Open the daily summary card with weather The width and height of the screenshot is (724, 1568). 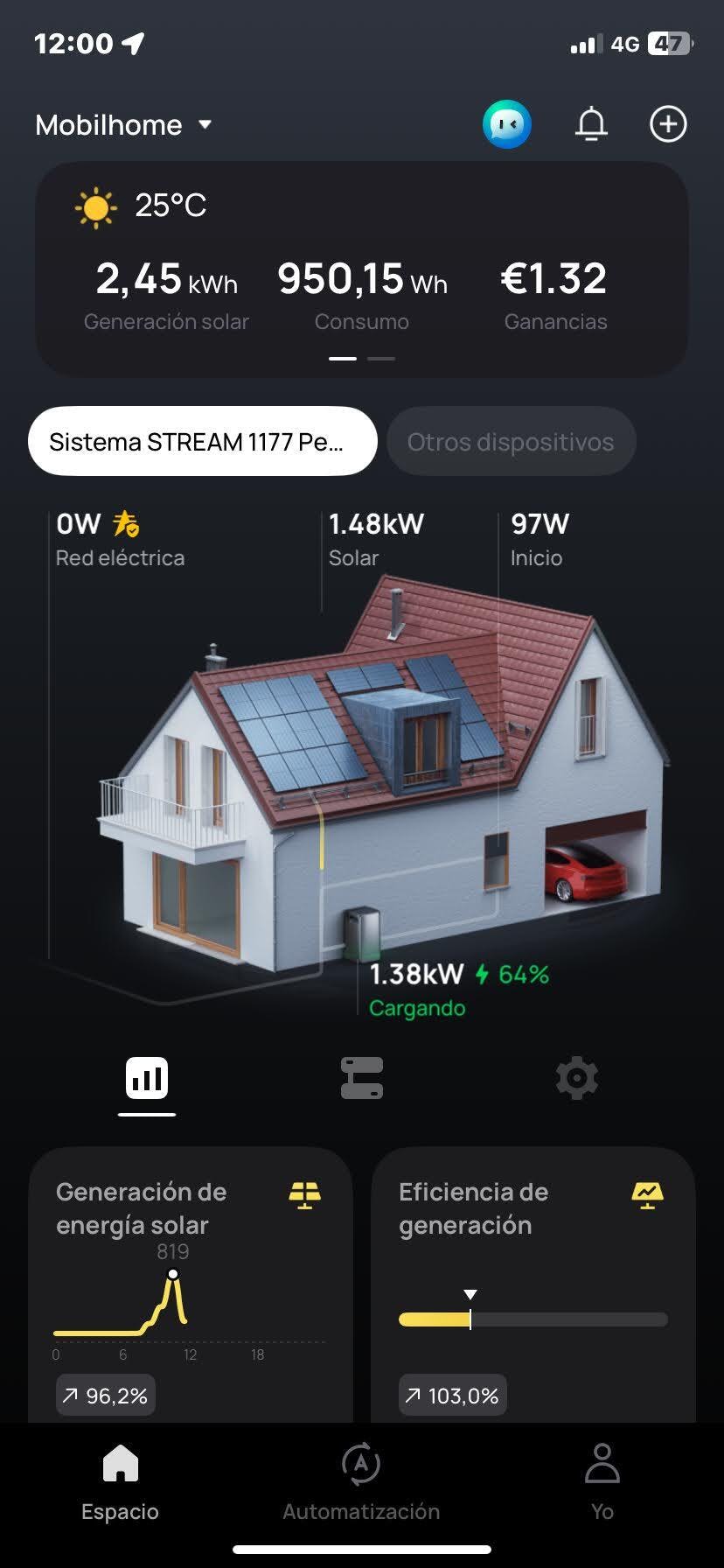tap(361, 269)
